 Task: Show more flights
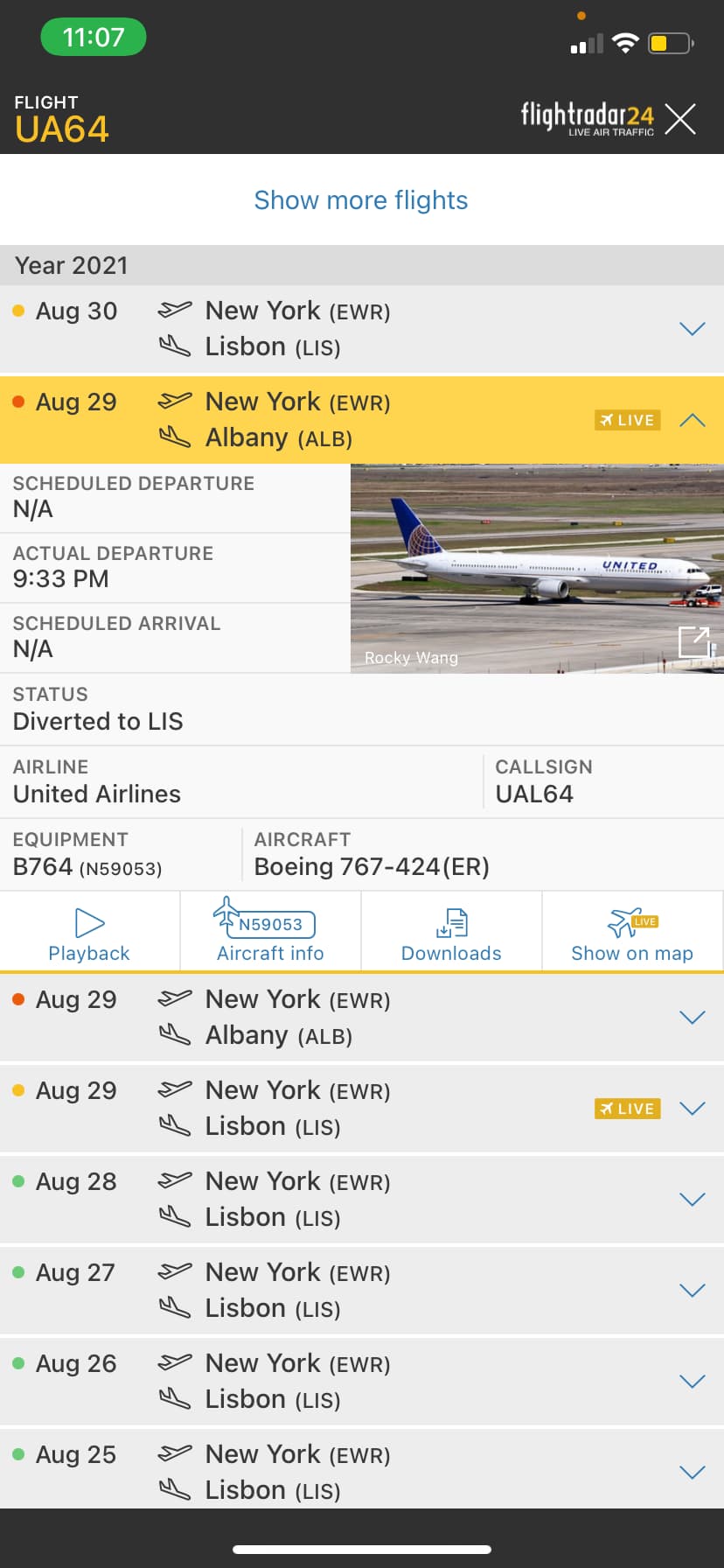coord(361,200)
